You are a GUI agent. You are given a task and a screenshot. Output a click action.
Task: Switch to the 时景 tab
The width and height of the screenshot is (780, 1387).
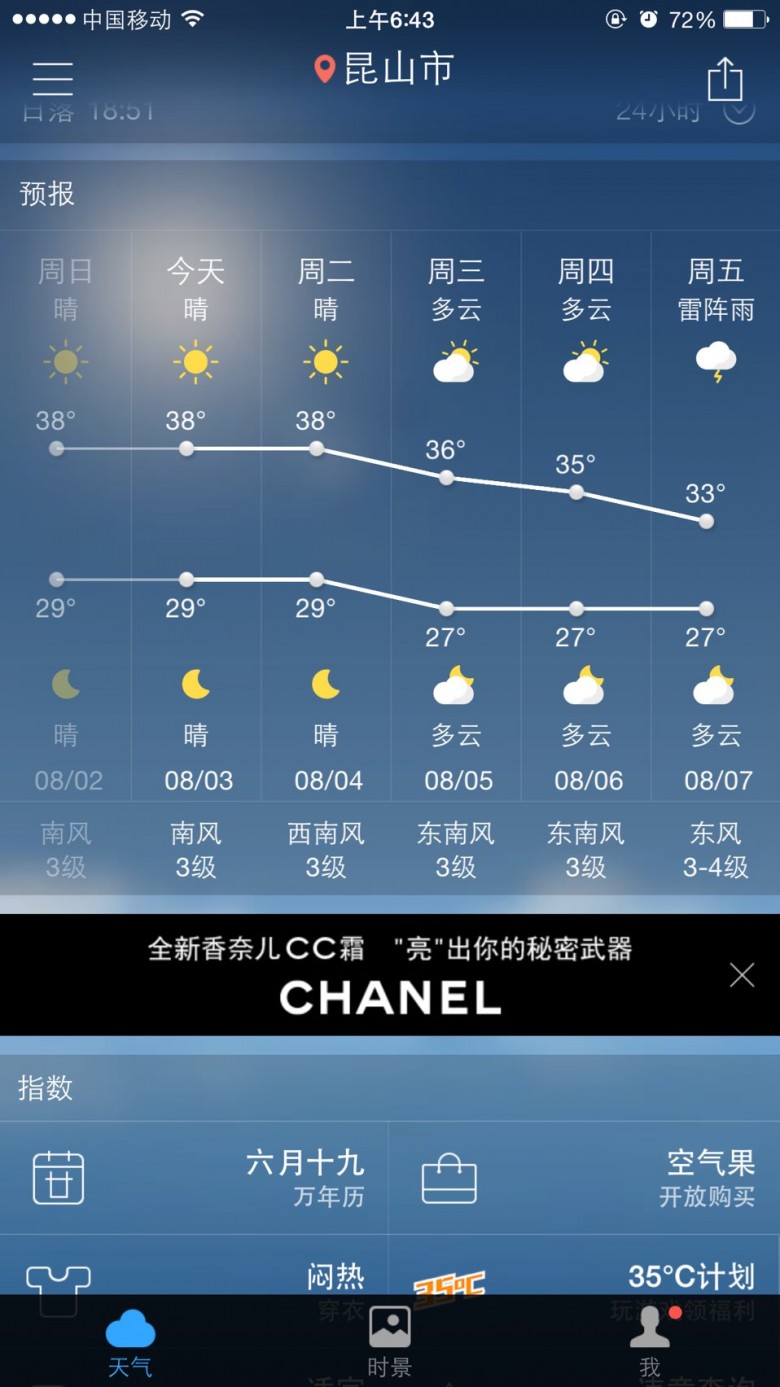(x=389, y=1341)
